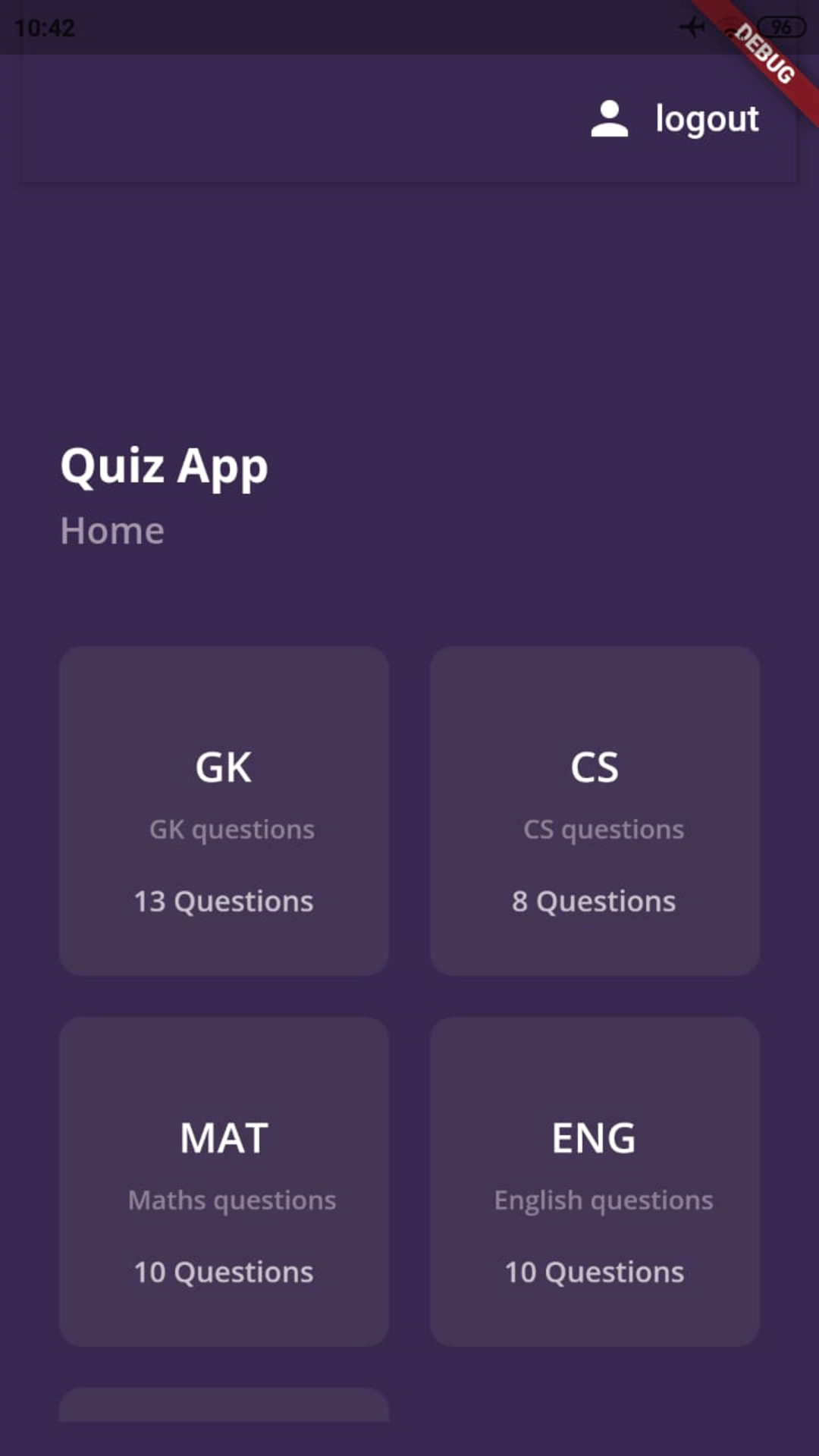
Task: Start the ENG English questions card
Action: [595, 1181]
